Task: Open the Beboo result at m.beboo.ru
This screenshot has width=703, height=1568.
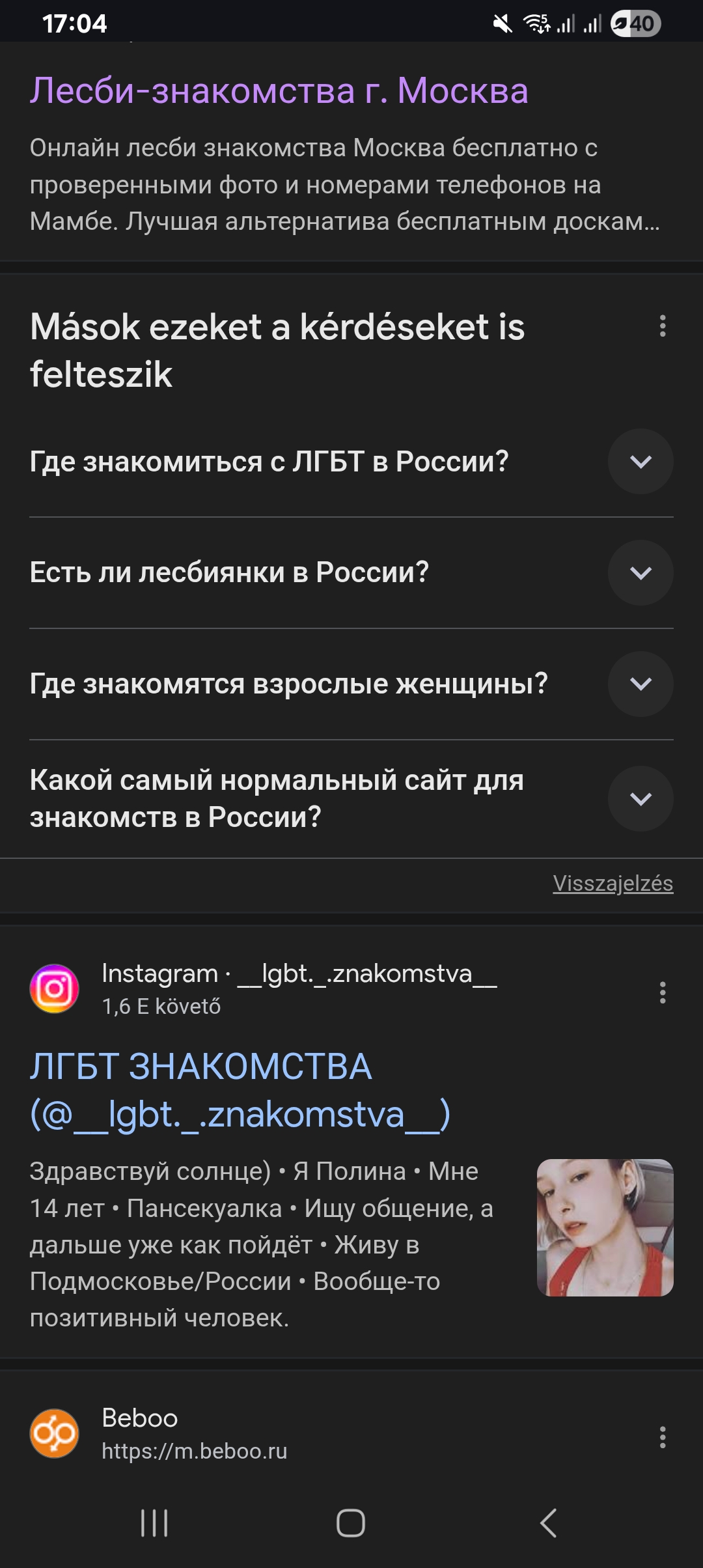Action: (194, 1433)
